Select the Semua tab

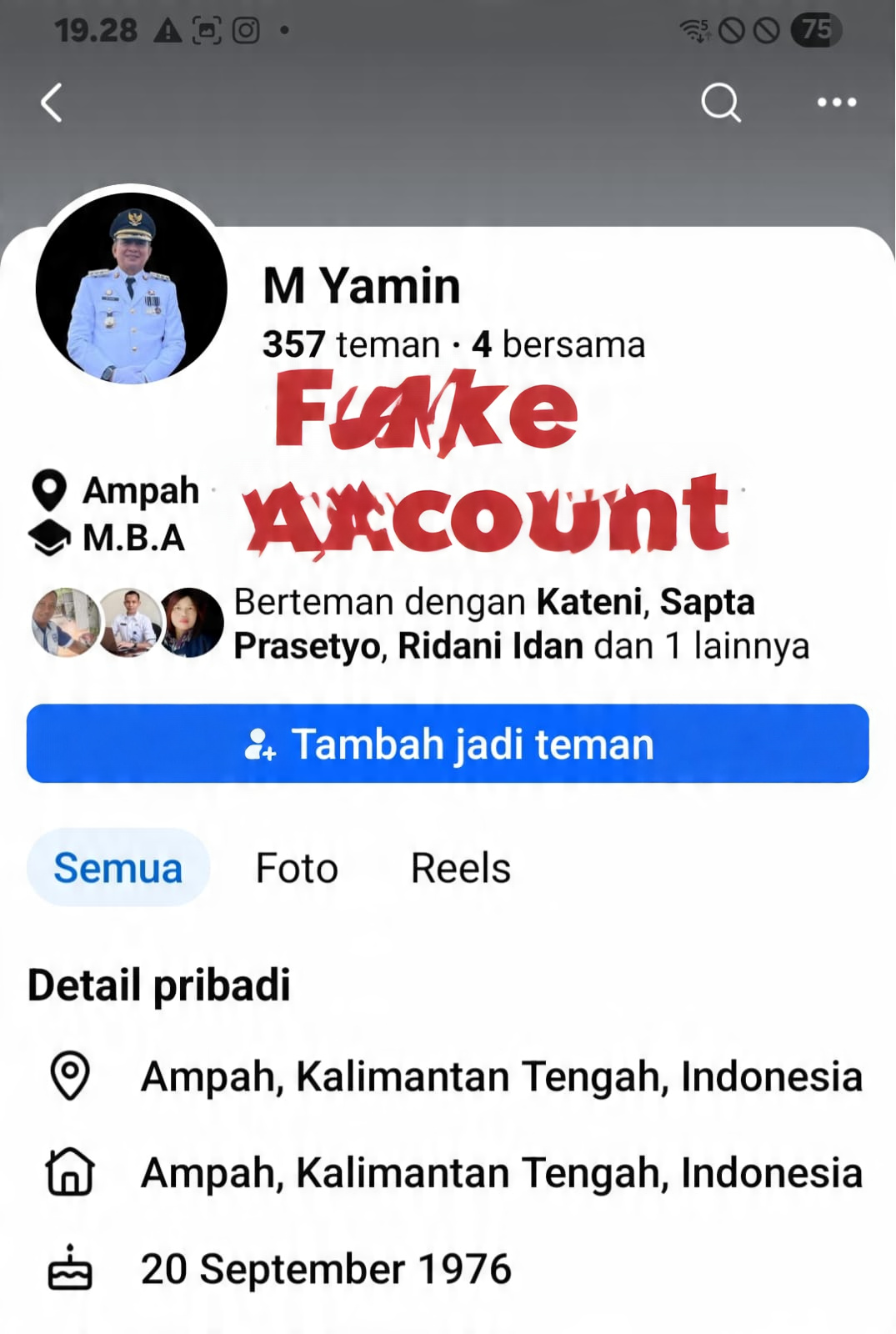(118, 868)
